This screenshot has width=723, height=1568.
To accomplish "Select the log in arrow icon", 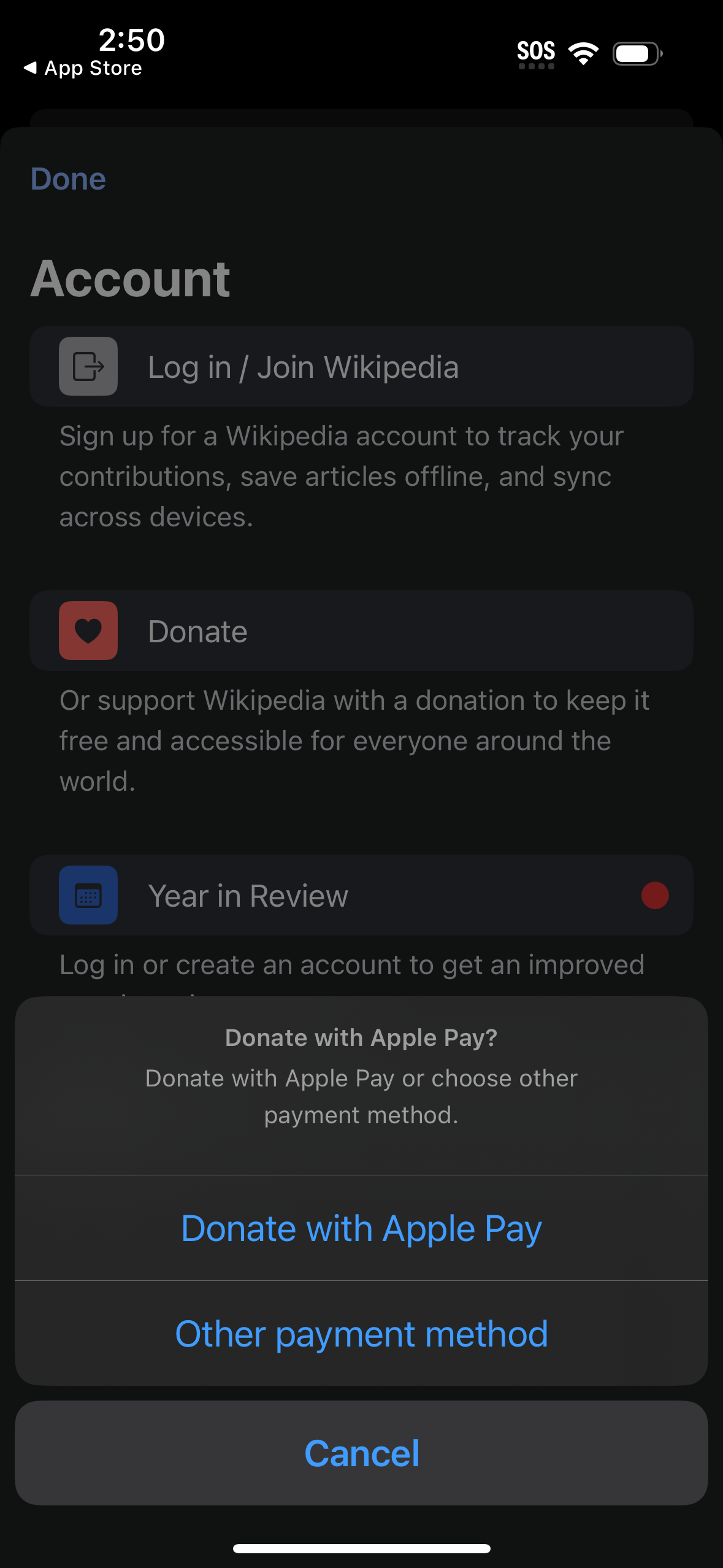I will tap(88, 366).
